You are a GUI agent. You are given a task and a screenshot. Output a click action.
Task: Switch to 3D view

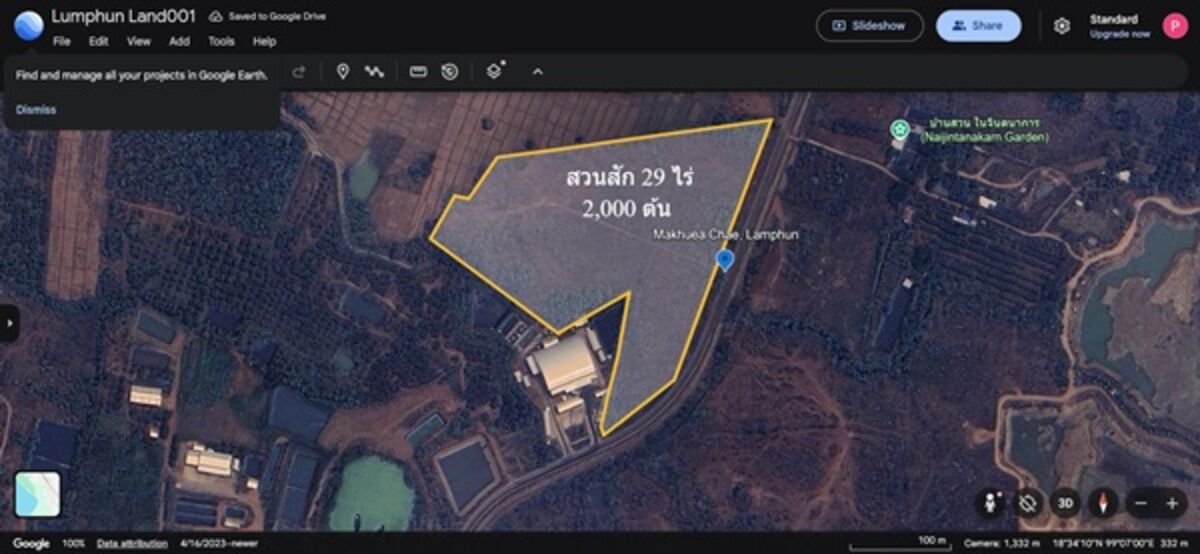coord(1065,503)
